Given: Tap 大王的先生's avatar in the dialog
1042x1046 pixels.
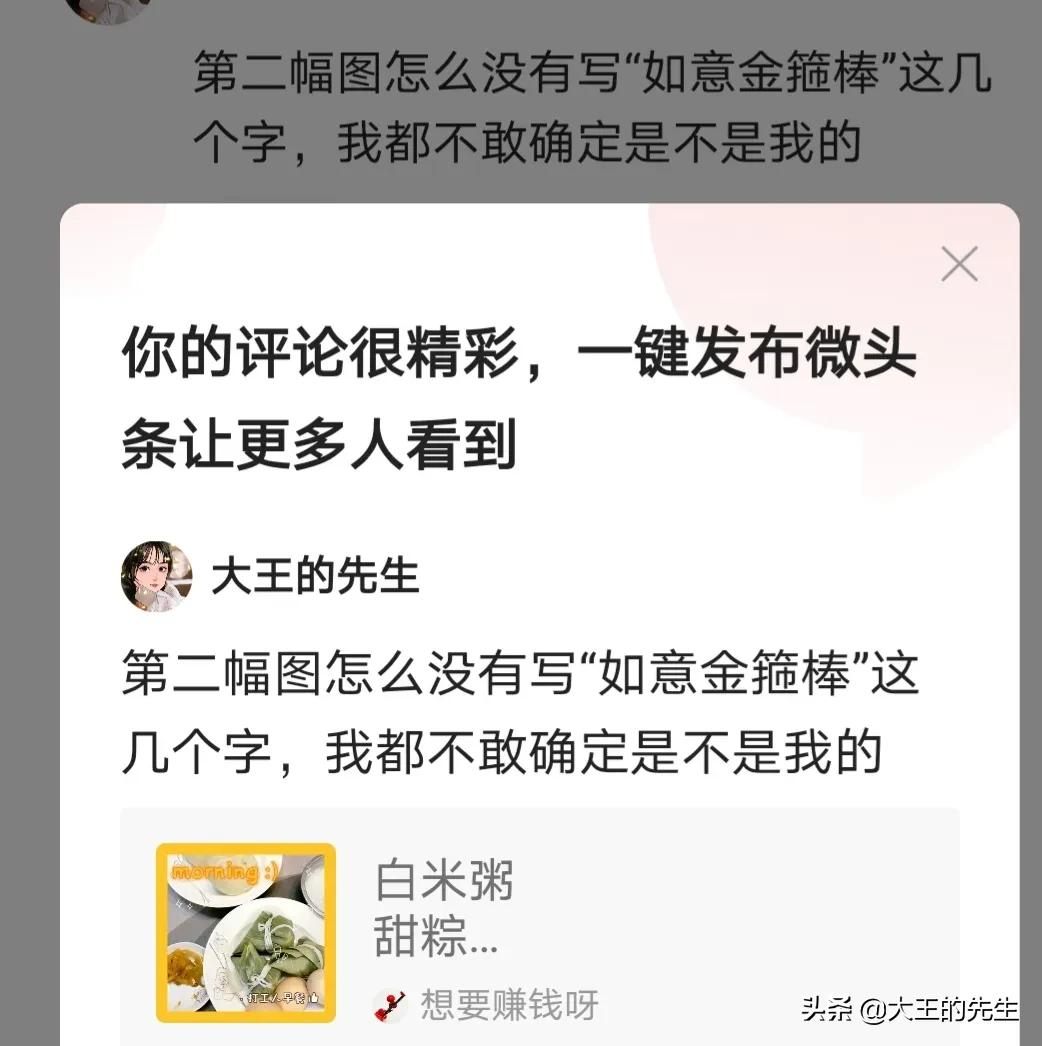Looking at the screenshot, I should (x=155, y=580).
